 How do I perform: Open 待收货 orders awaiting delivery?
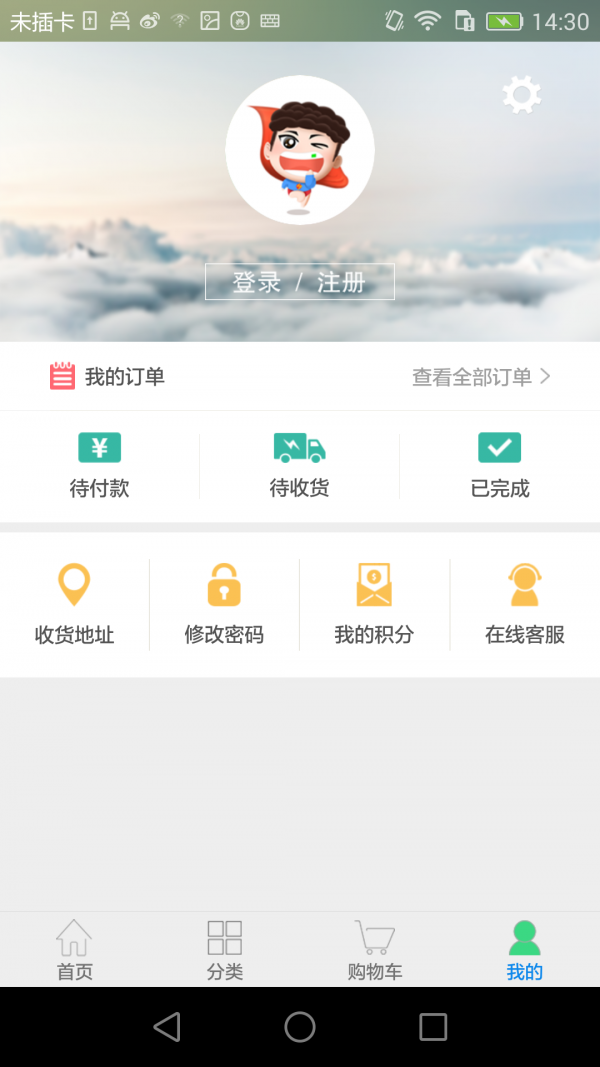pyautogui.click(x=299, y=466)
